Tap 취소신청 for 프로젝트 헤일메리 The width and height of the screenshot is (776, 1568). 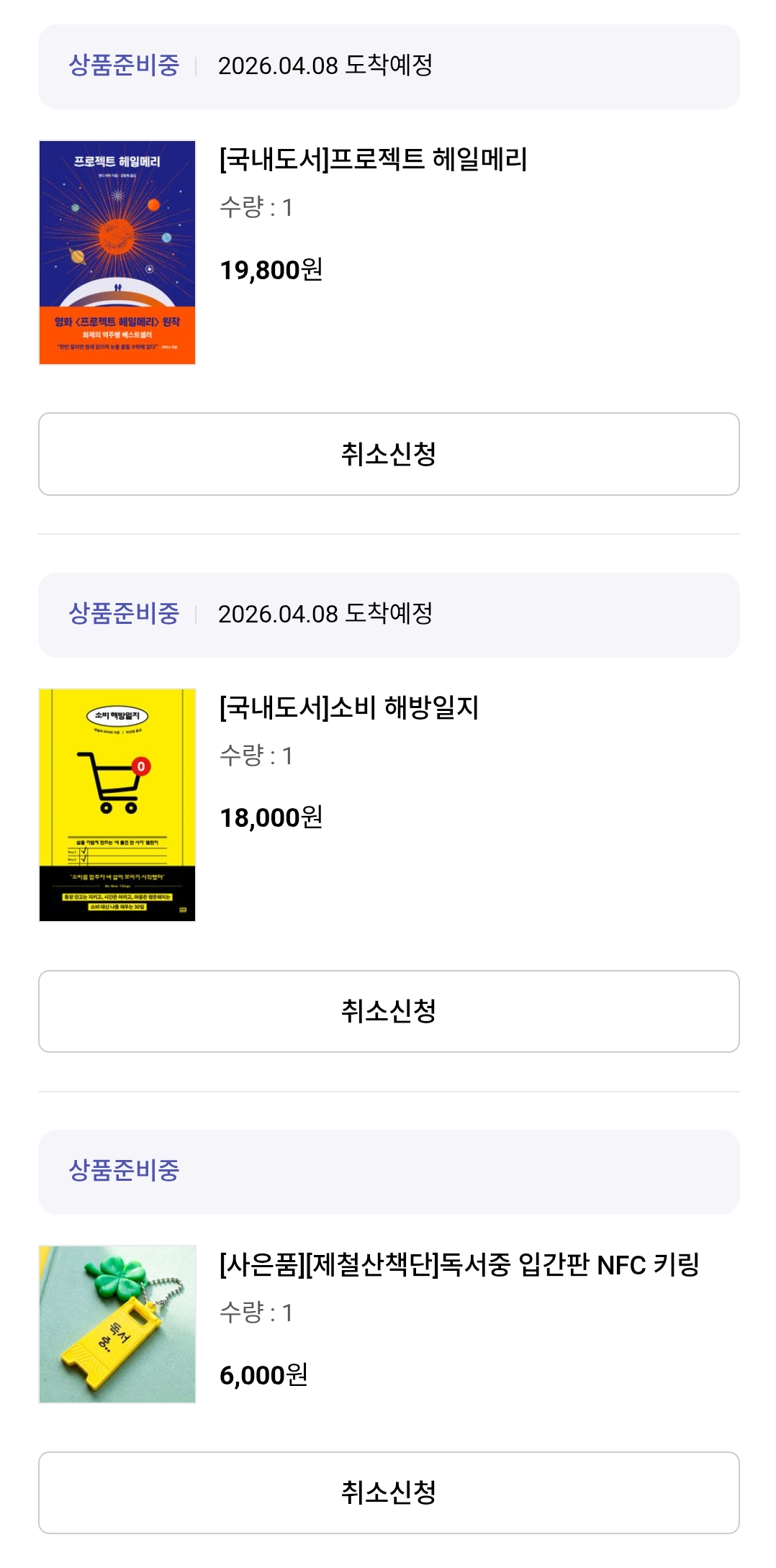(388, 454)
